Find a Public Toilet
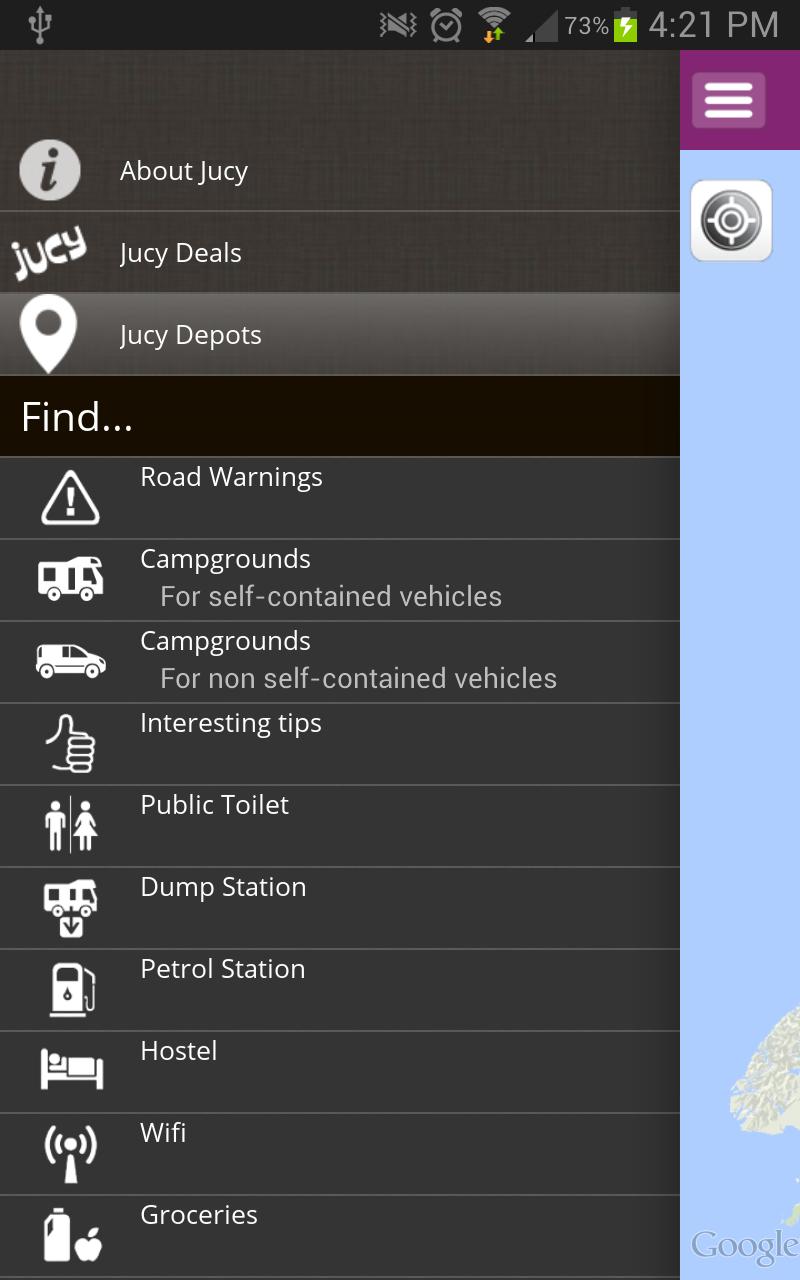The height and width of the screenshot is (1280, 800). (x=339, y=826)
